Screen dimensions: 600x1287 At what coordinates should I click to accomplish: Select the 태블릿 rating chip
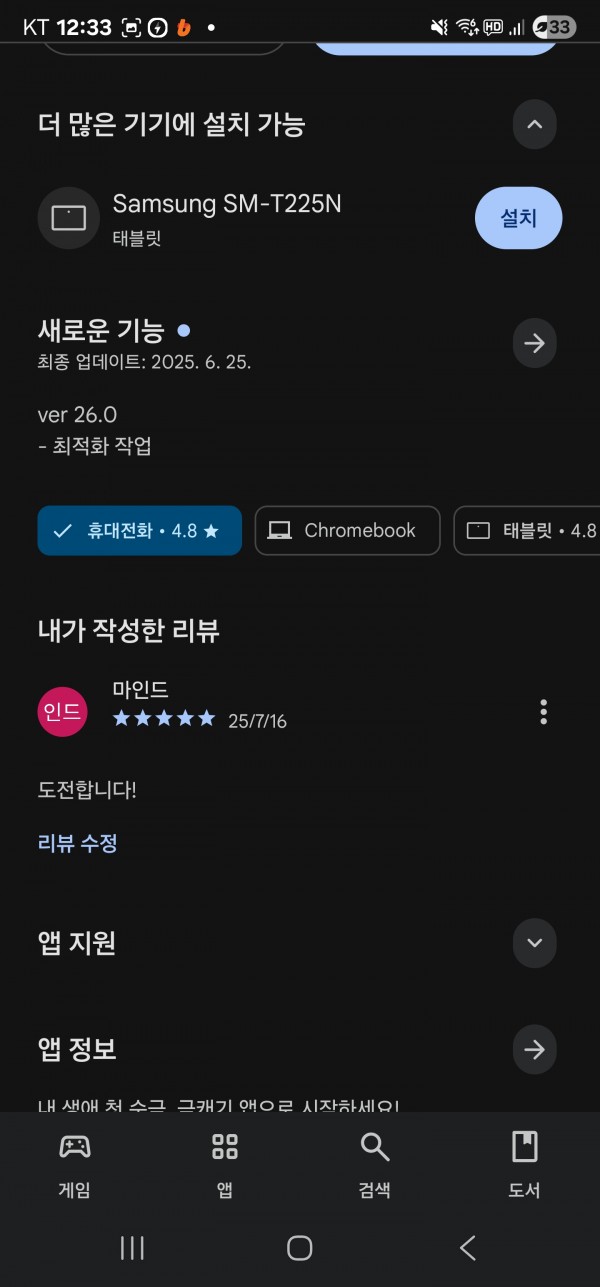[527, 531]
